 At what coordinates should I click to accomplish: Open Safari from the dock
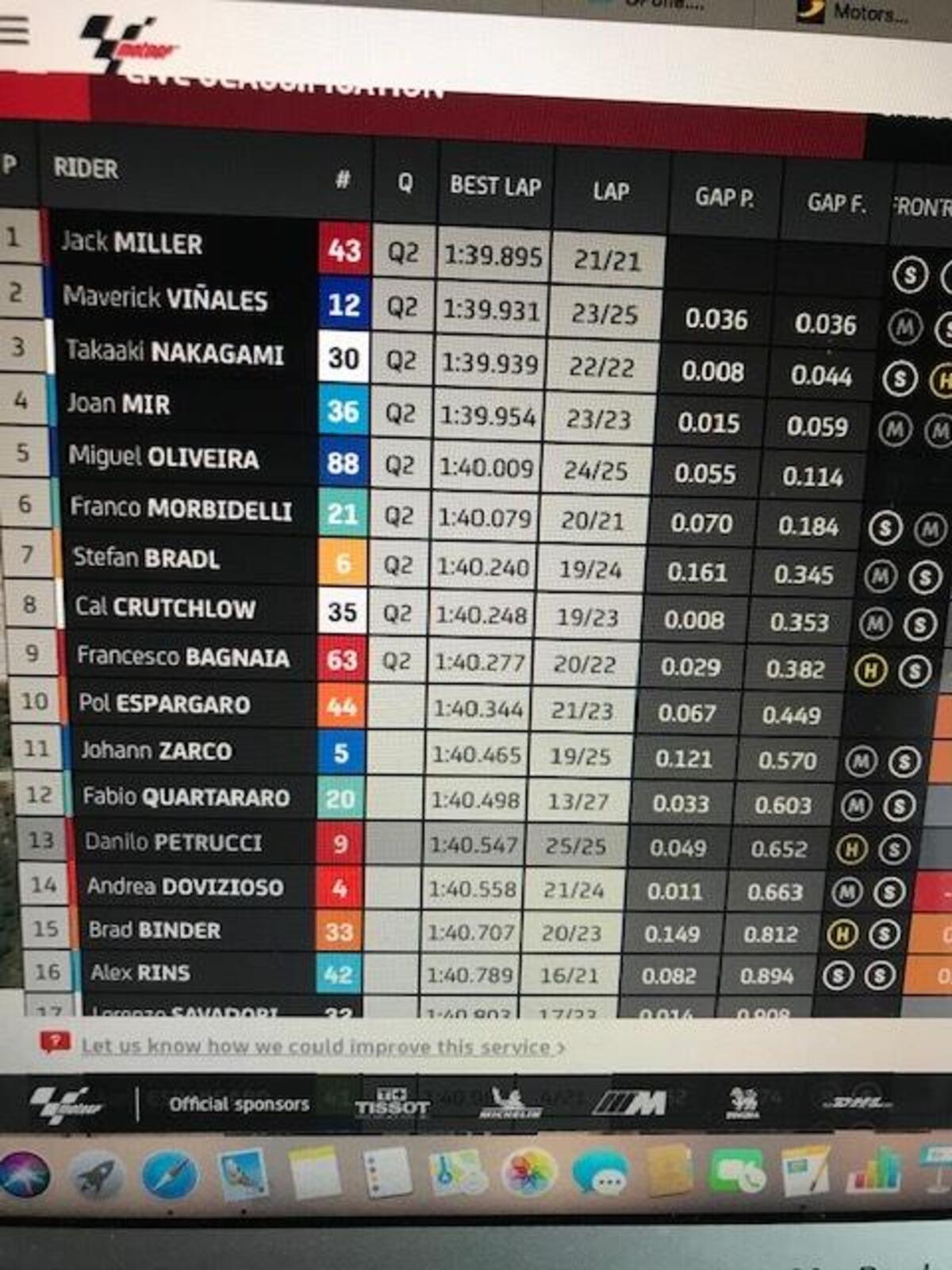pos(170,1175)
